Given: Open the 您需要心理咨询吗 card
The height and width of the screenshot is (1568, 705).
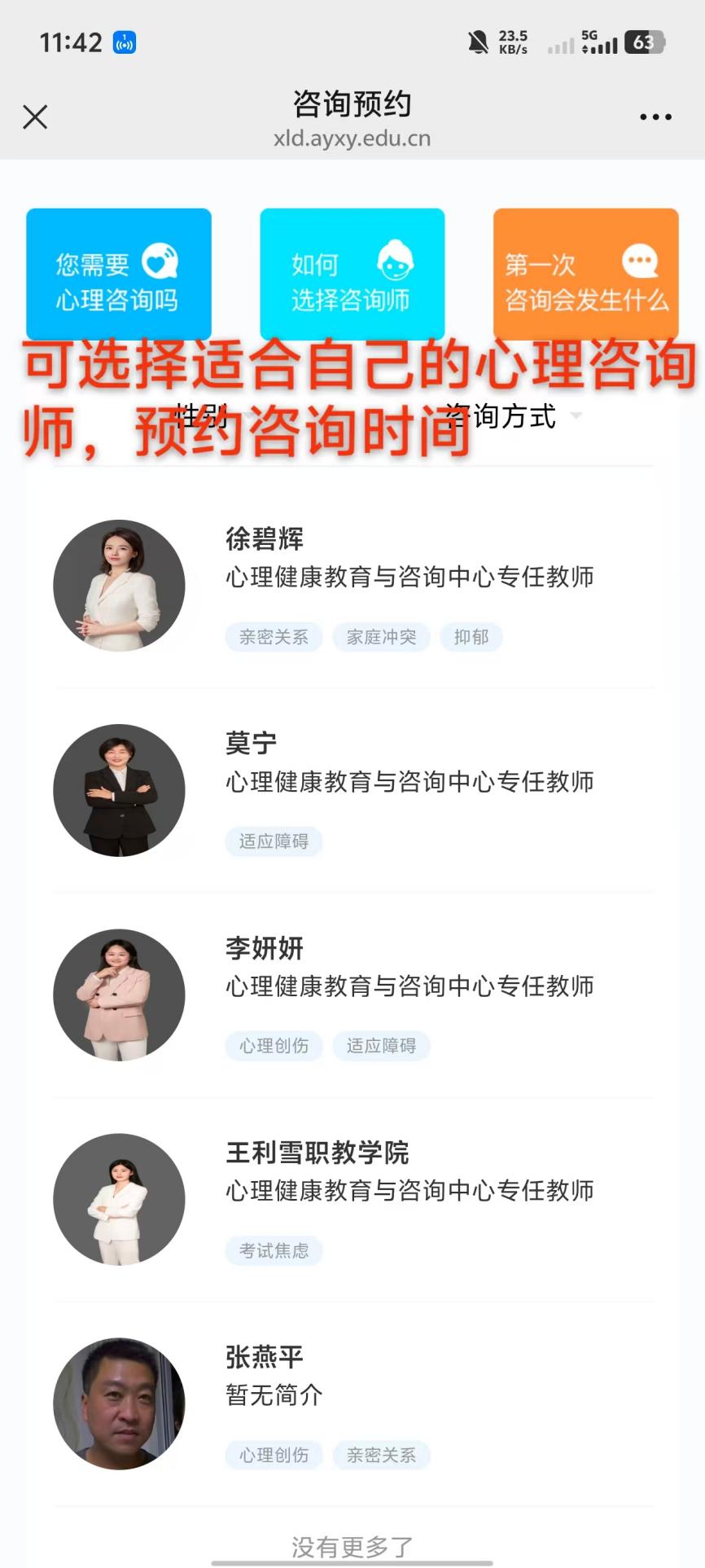Looking at the screenshot, I should [118, 274].
